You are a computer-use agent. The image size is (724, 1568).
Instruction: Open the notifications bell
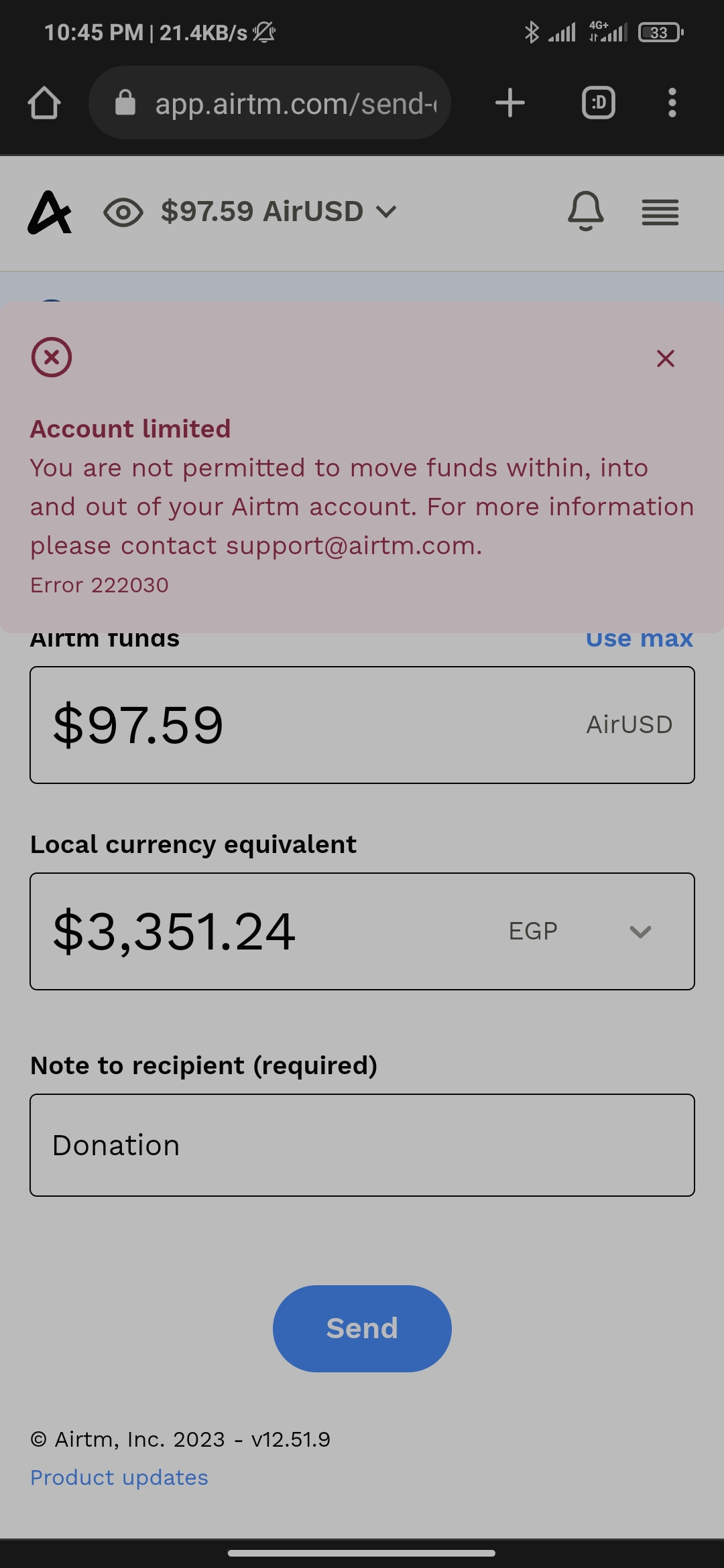tap(585, 212)
